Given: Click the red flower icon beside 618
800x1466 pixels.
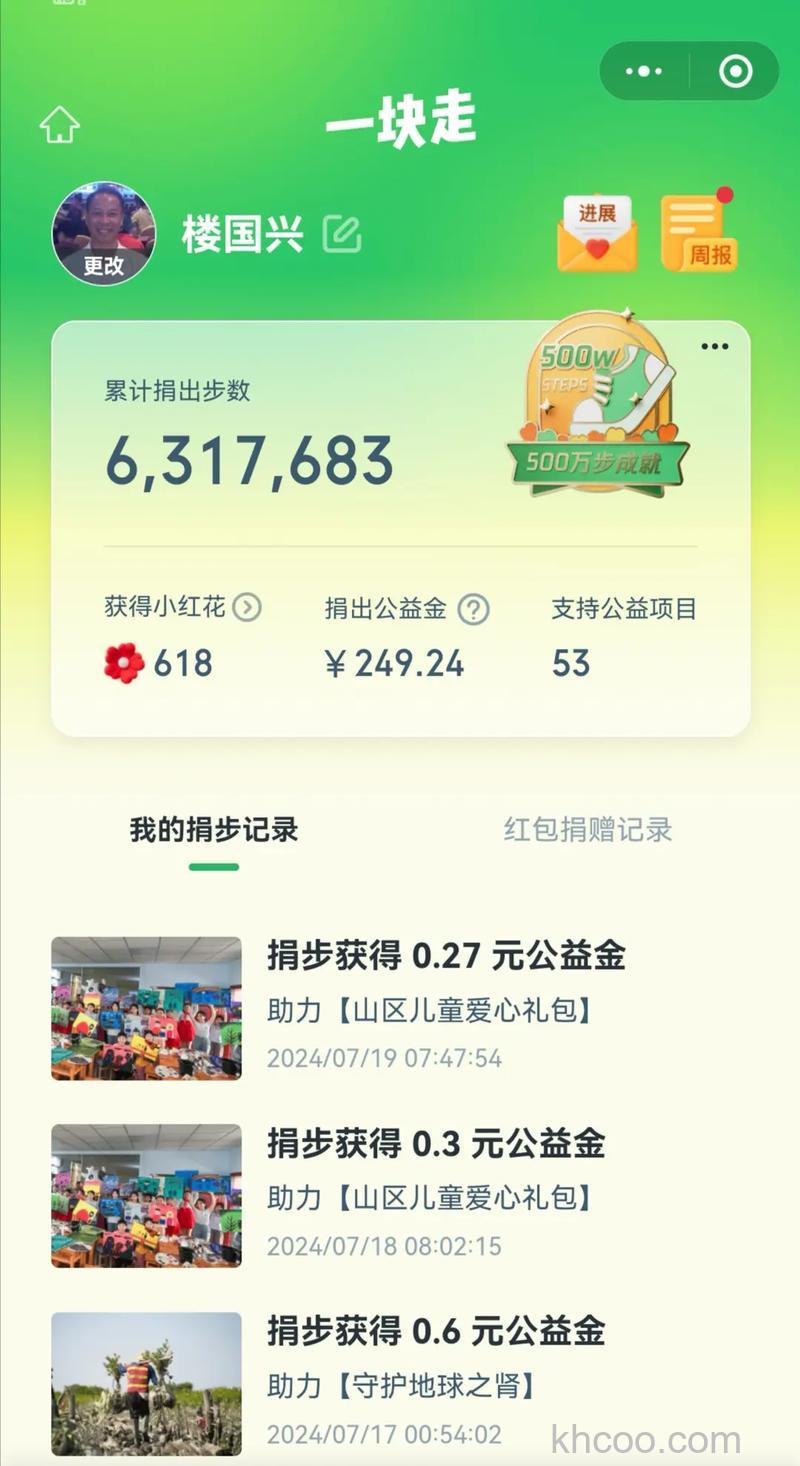Looking at the screenshot, I should 122,662.
